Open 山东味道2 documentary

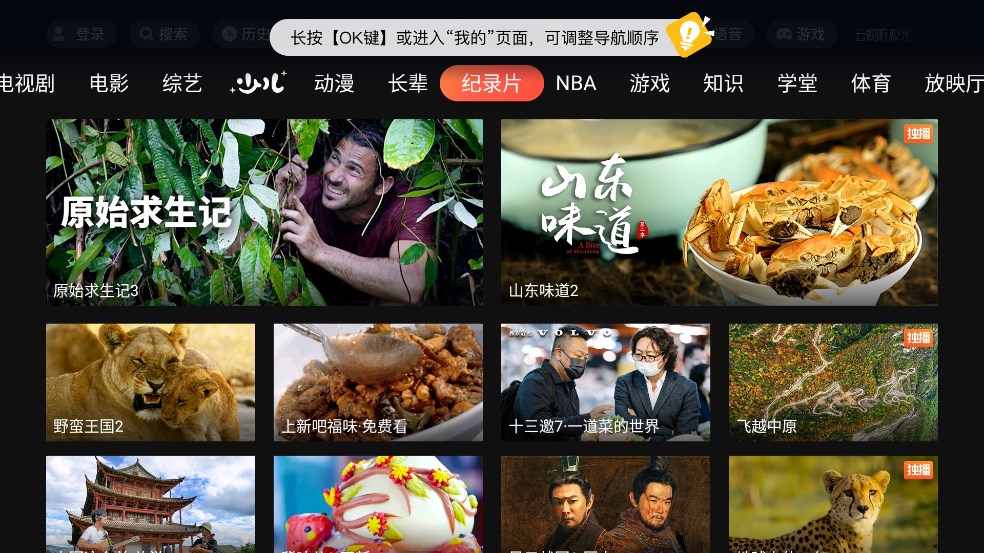point(719,212)
